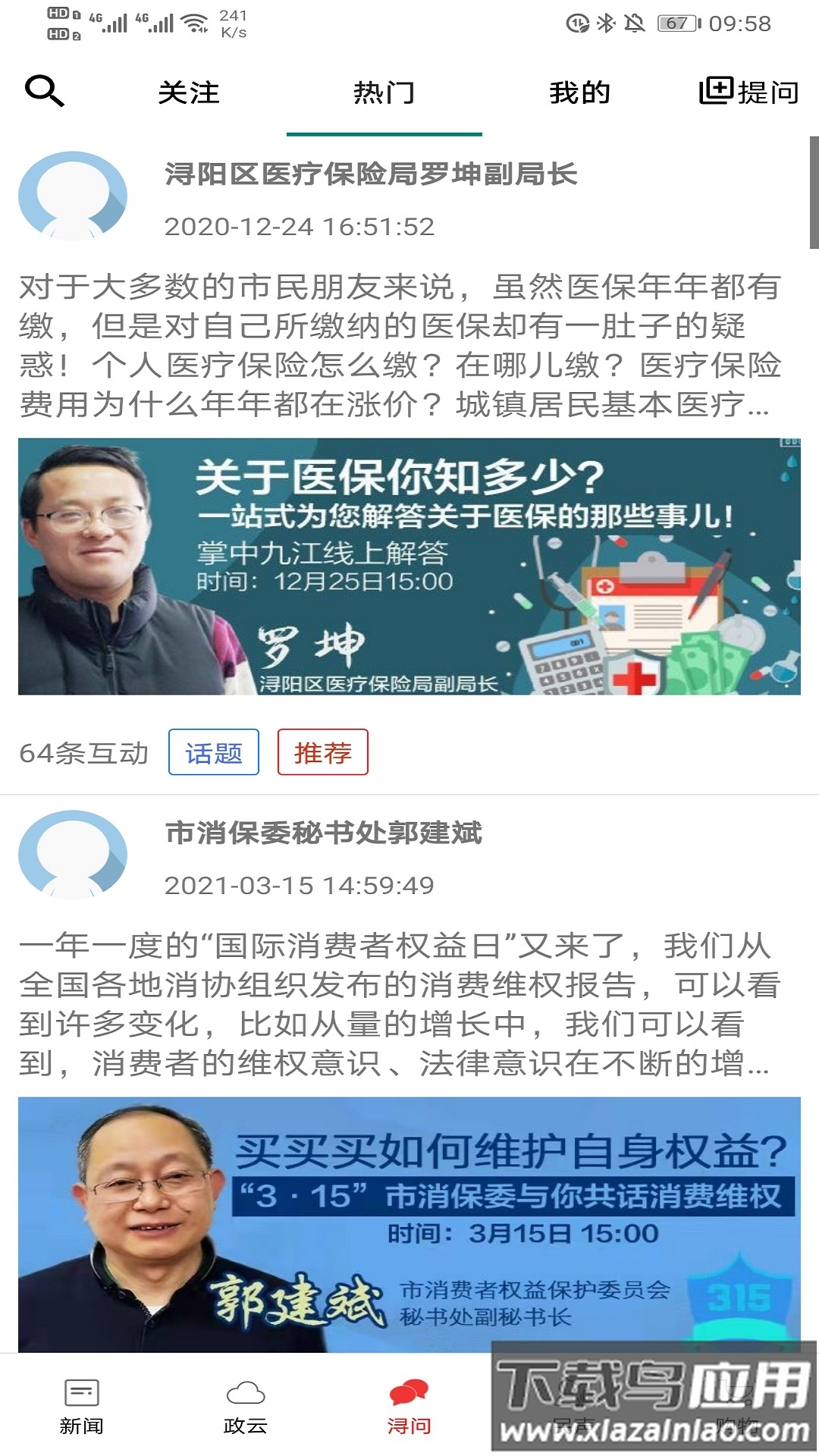Open the 我的 tab

coord(580,91)
